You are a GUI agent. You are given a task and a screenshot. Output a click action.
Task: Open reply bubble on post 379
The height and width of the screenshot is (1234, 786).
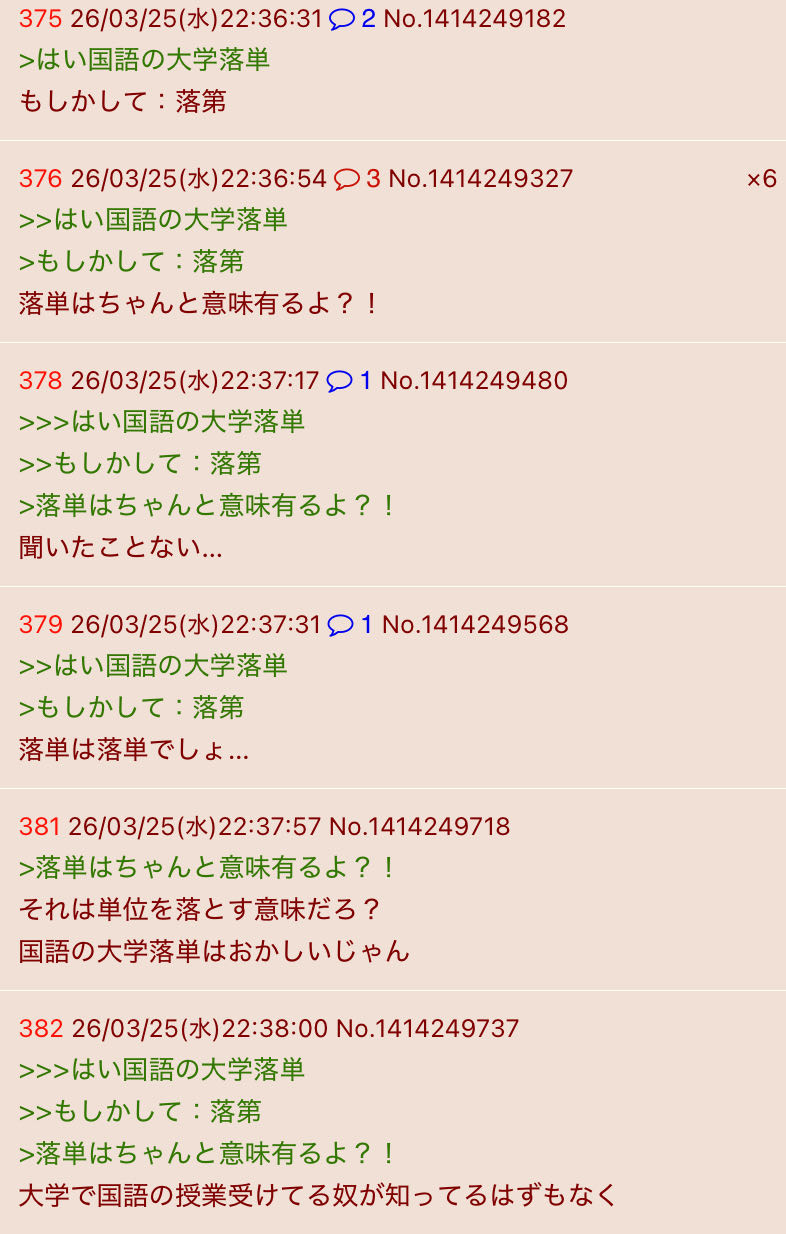tap(350, 625)
